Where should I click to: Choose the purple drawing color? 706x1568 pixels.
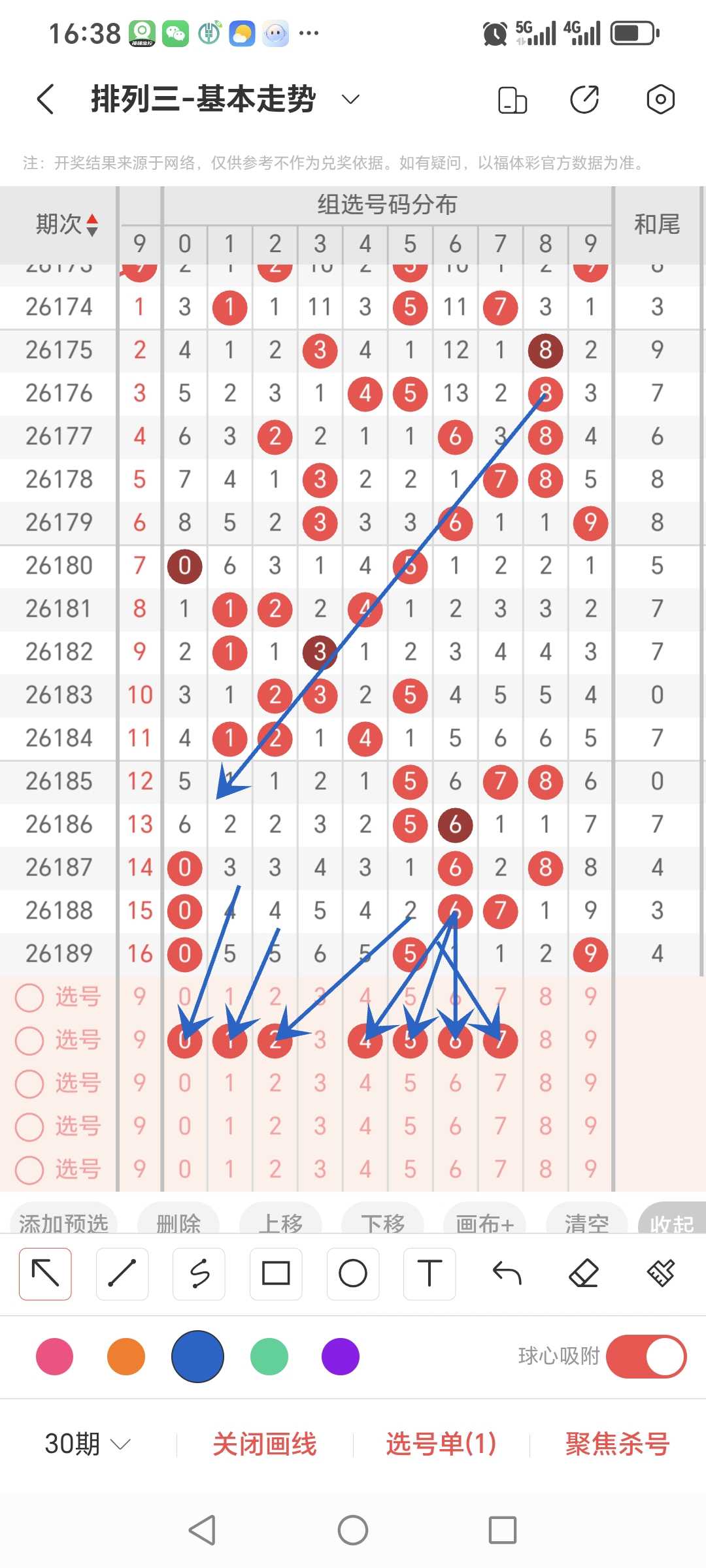coord(341,1356)
